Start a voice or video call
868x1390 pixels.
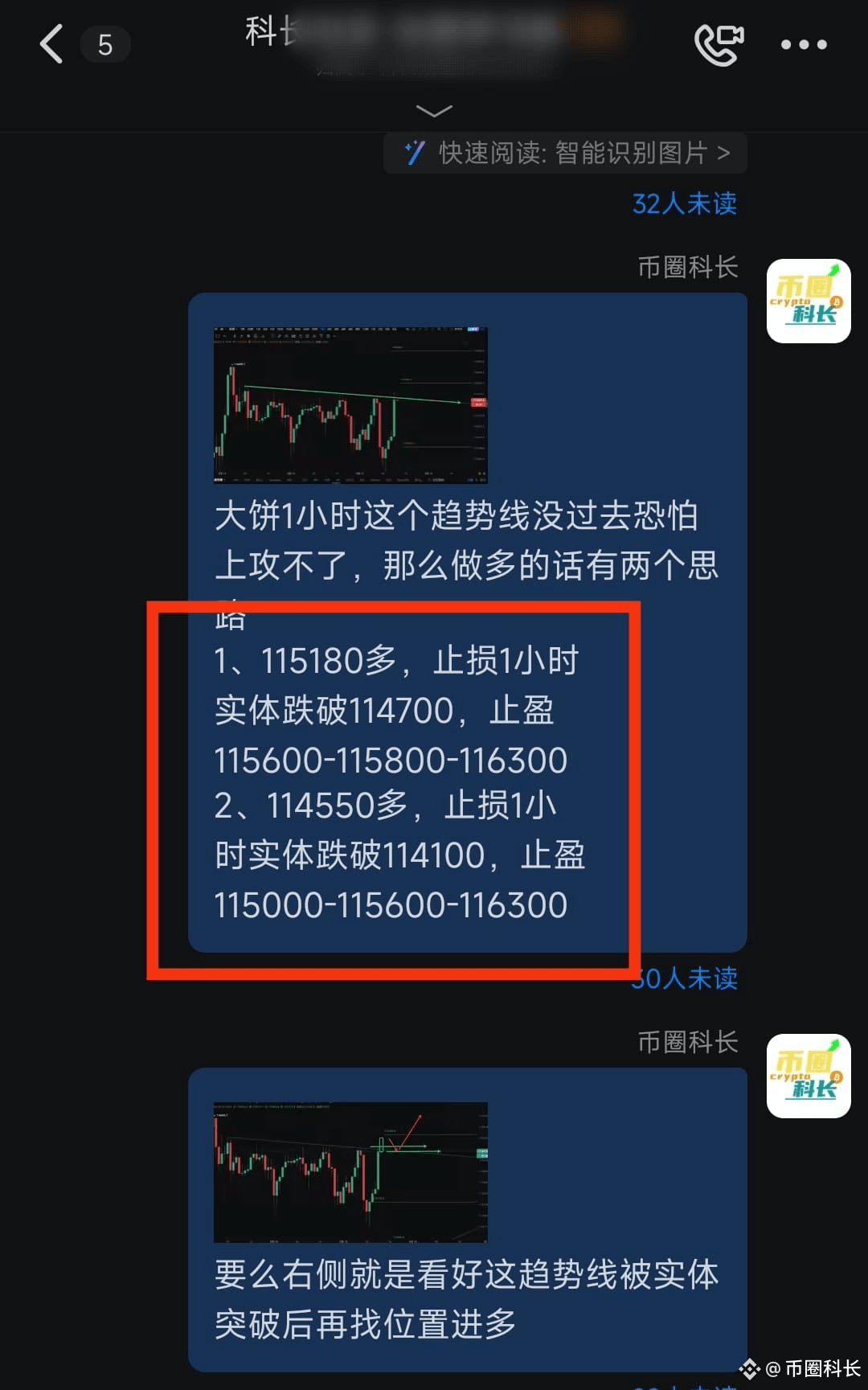(719, 44)
